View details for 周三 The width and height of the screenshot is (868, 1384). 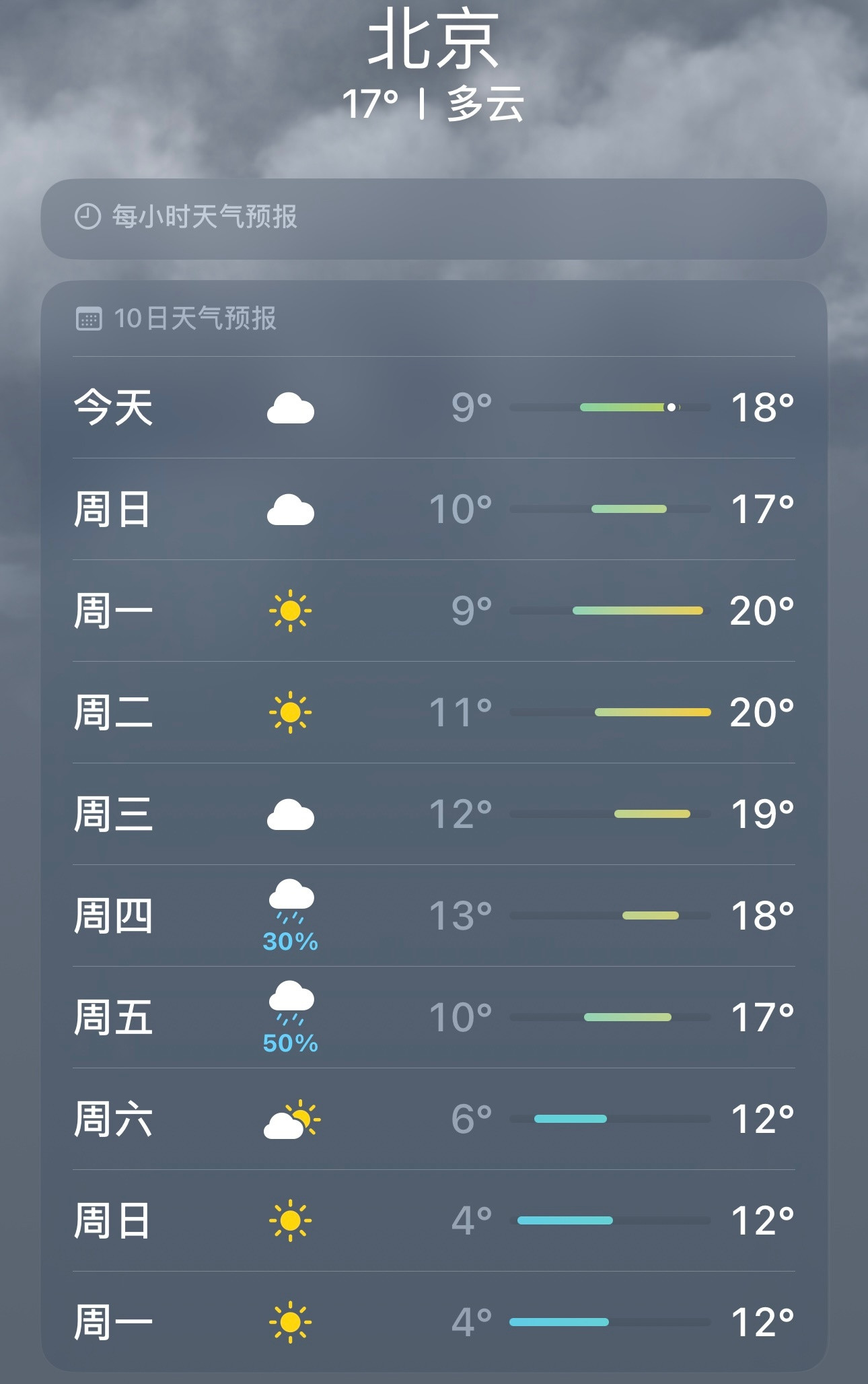(433, 814)
